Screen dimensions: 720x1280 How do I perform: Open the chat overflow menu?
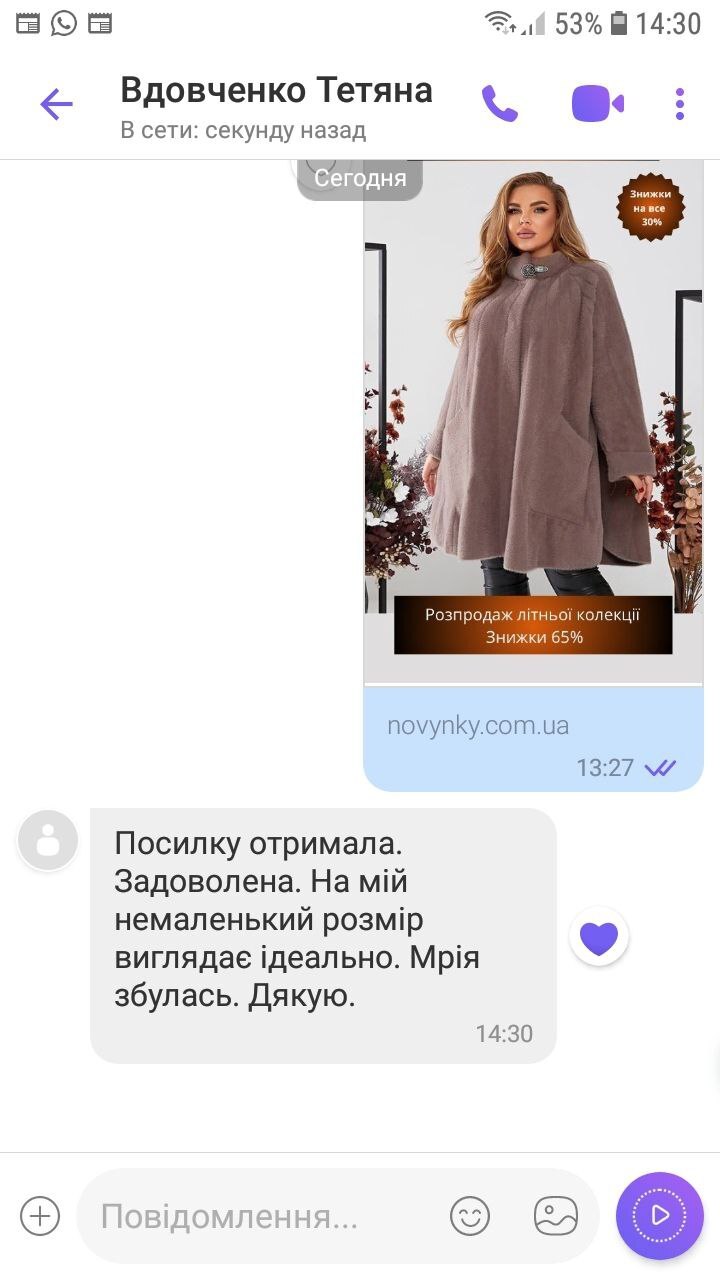pos(680,104)
